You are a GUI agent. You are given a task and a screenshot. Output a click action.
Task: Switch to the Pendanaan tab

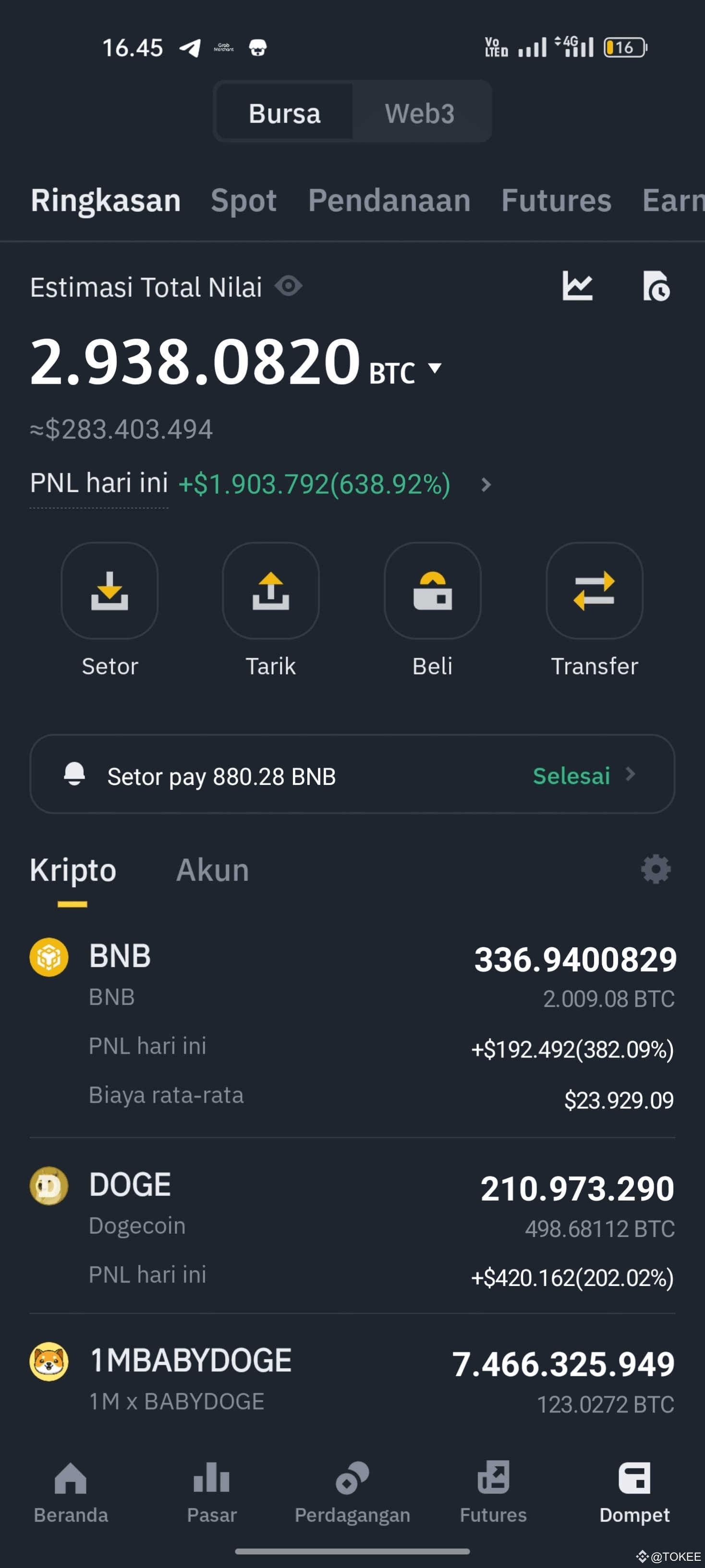tap(389, 201)
